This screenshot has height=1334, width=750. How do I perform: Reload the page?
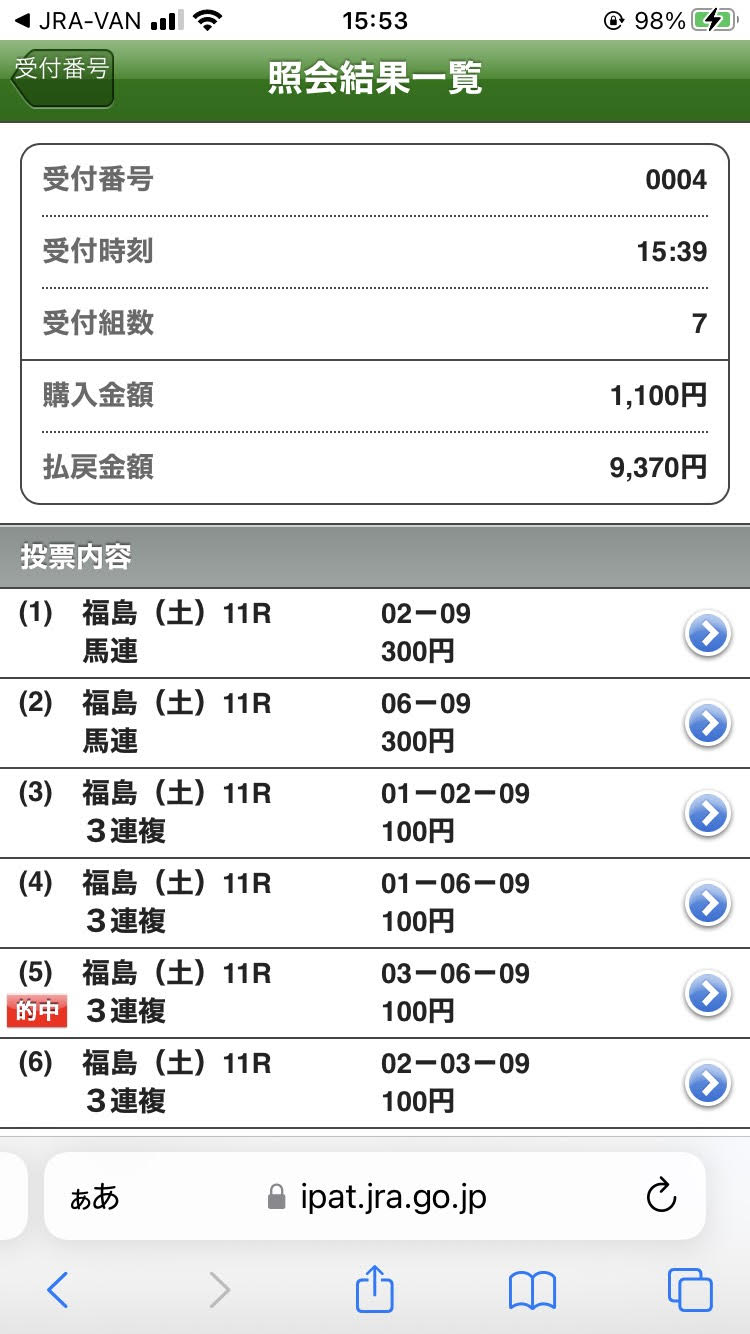coord(662,1196)
